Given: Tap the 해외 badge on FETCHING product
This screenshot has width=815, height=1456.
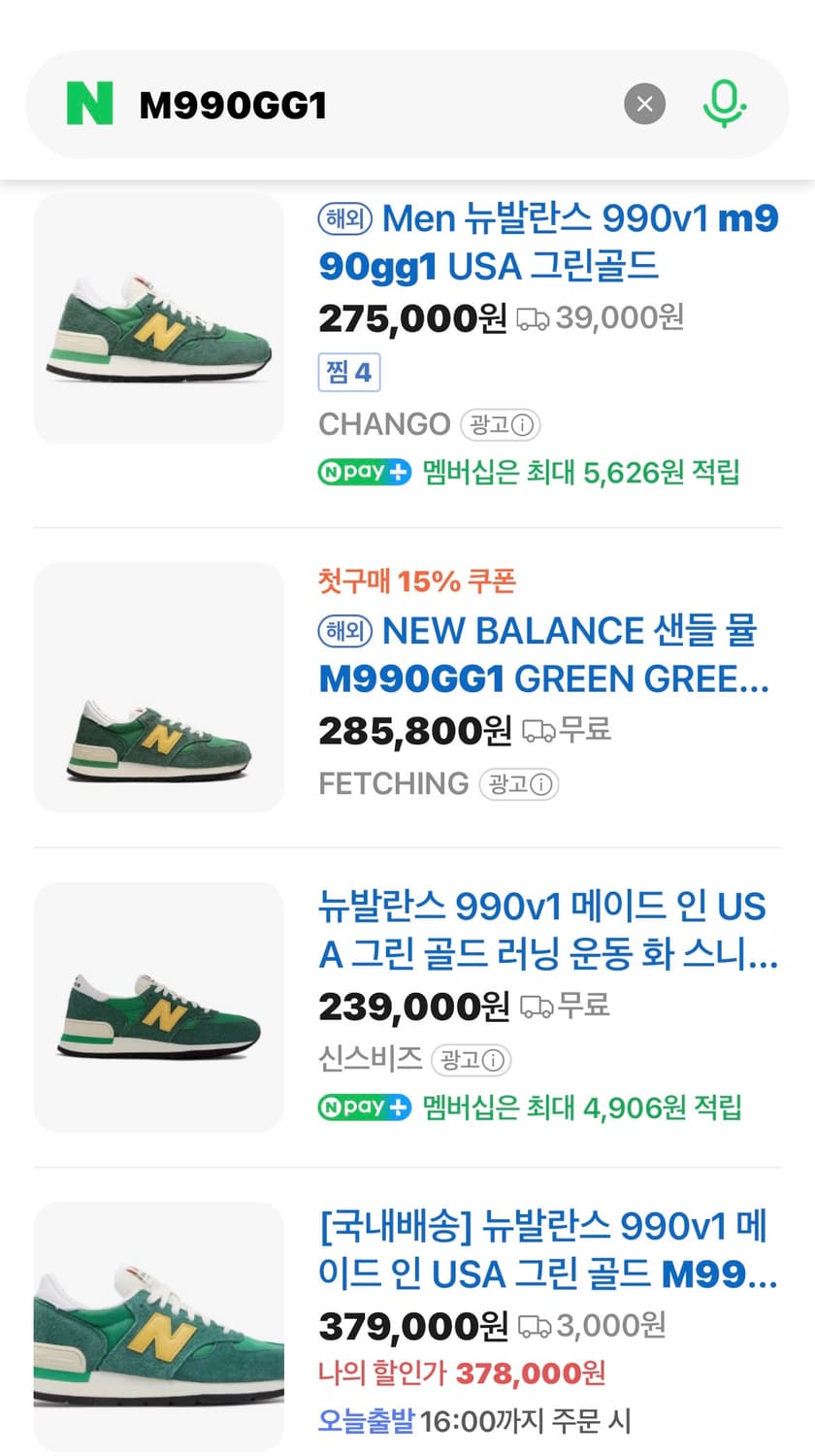Looking at the screenshot, I should 347,631.
